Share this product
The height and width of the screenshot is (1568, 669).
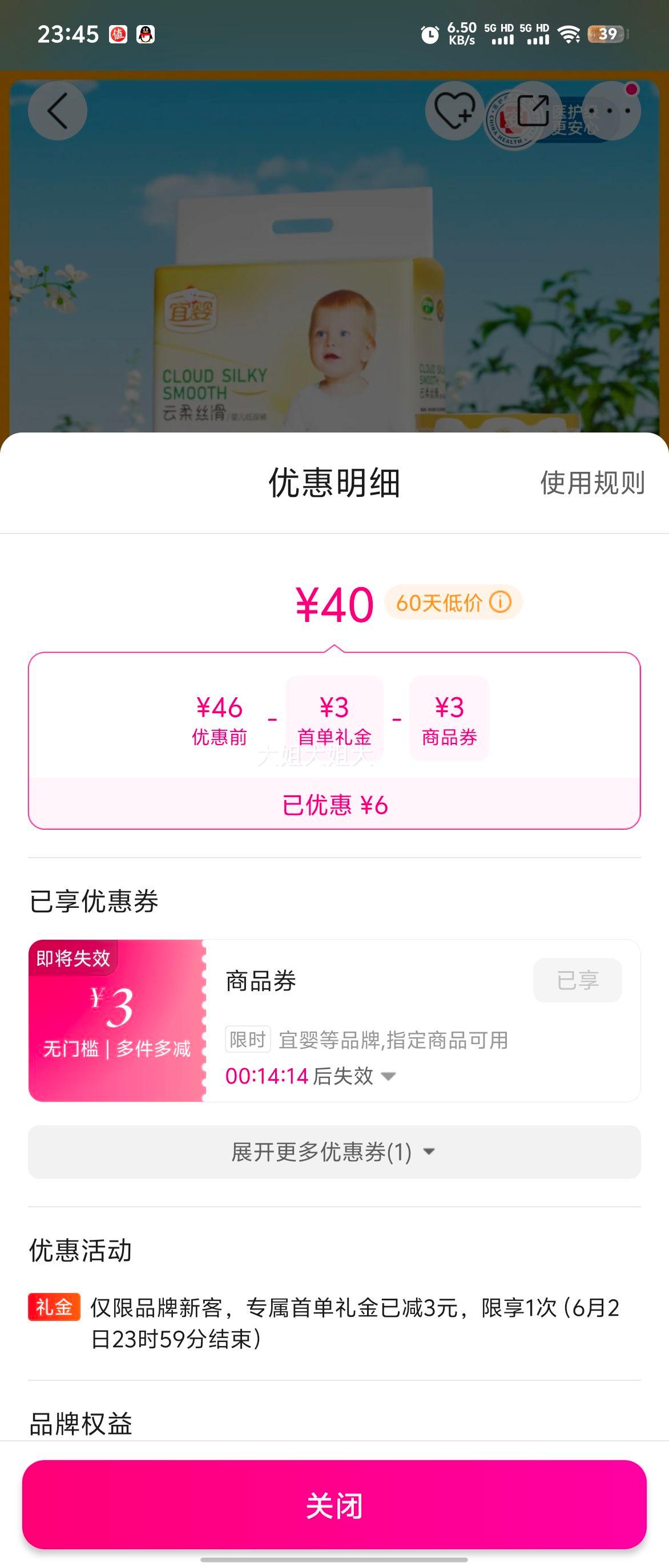click(533, 111)
